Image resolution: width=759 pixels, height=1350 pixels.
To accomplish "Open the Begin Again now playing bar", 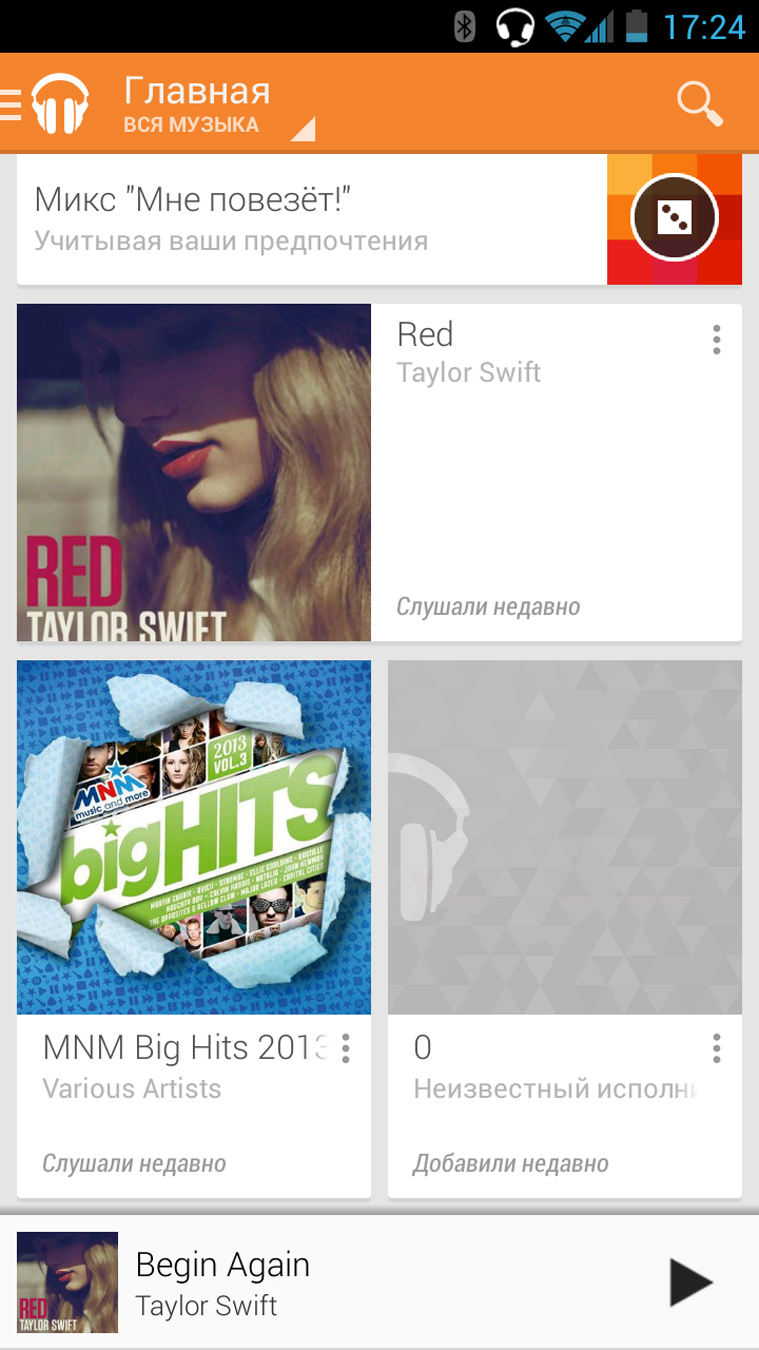I will click(x=350, y=1283).
